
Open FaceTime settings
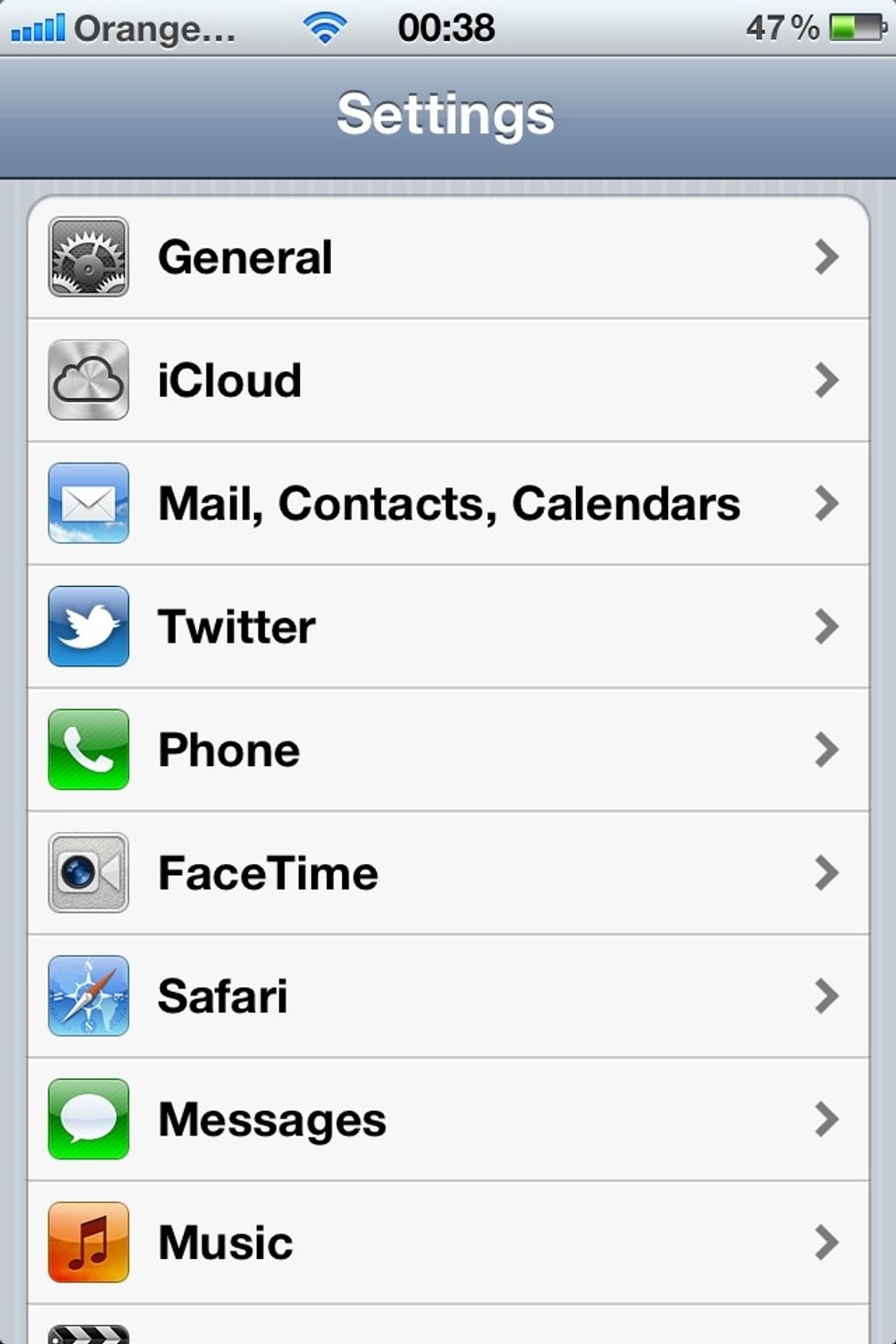click(447, 873)
